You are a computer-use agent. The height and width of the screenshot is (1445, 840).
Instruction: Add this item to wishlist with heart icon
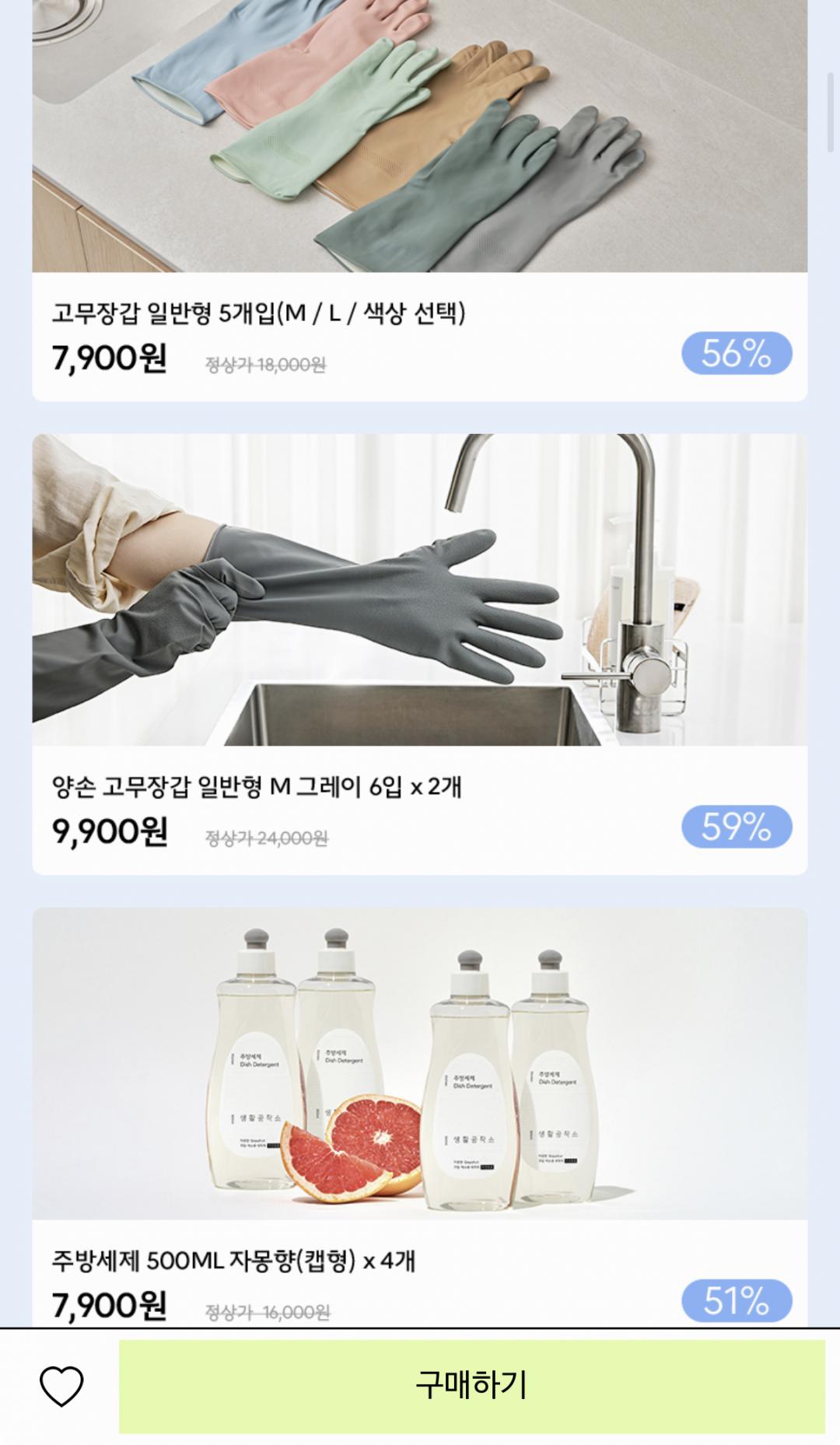pyautogui.click(x=61, y=1387)
